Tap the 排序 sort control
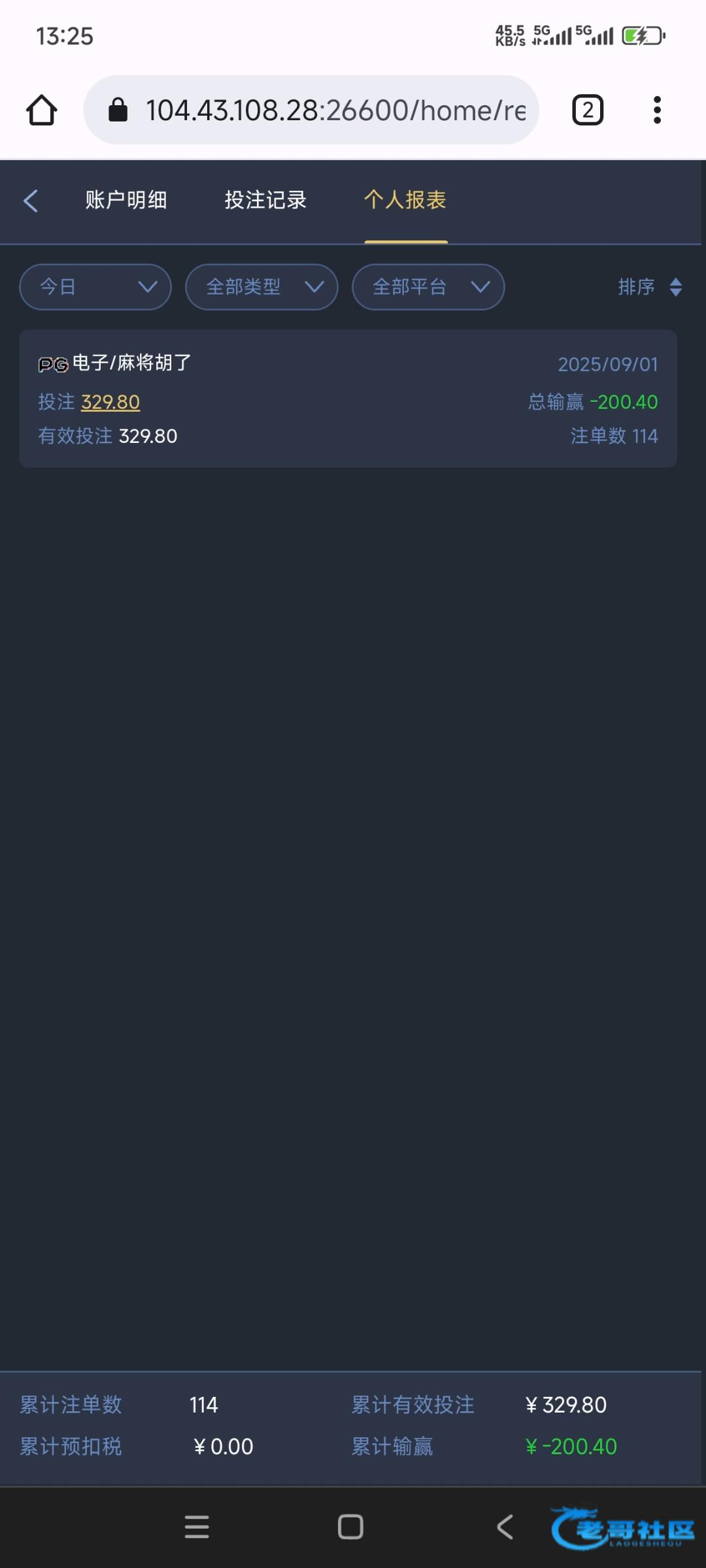The image size is (706, 1568). click(650, 287)
